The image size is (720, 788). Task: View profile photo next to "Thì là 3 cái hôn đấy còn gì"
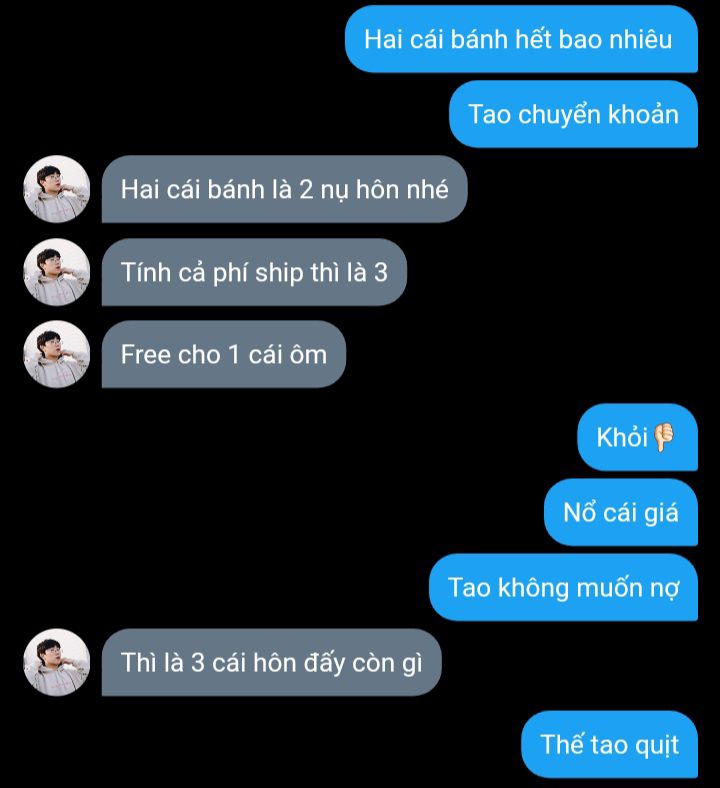57,662
